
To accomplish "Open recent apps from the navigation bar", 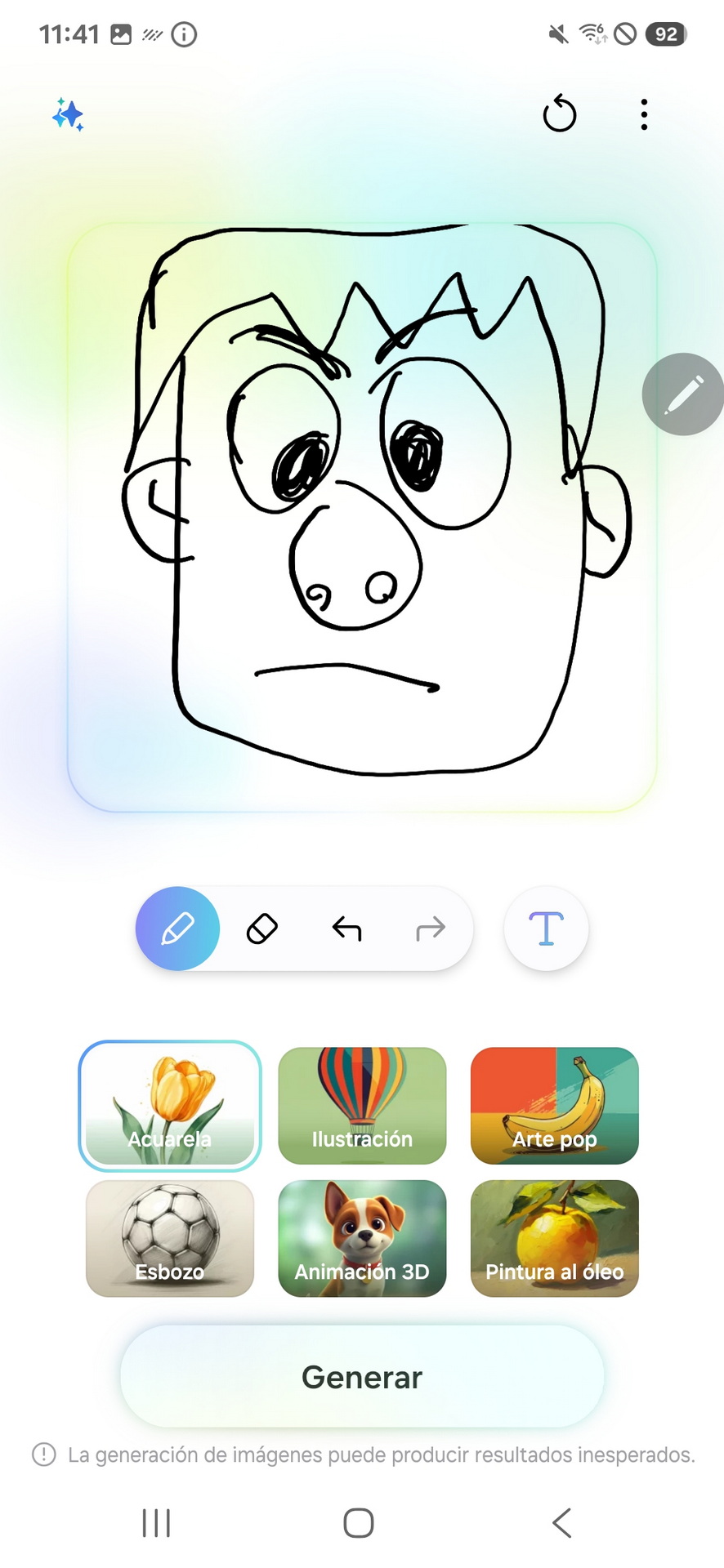I will (156, 1523).
